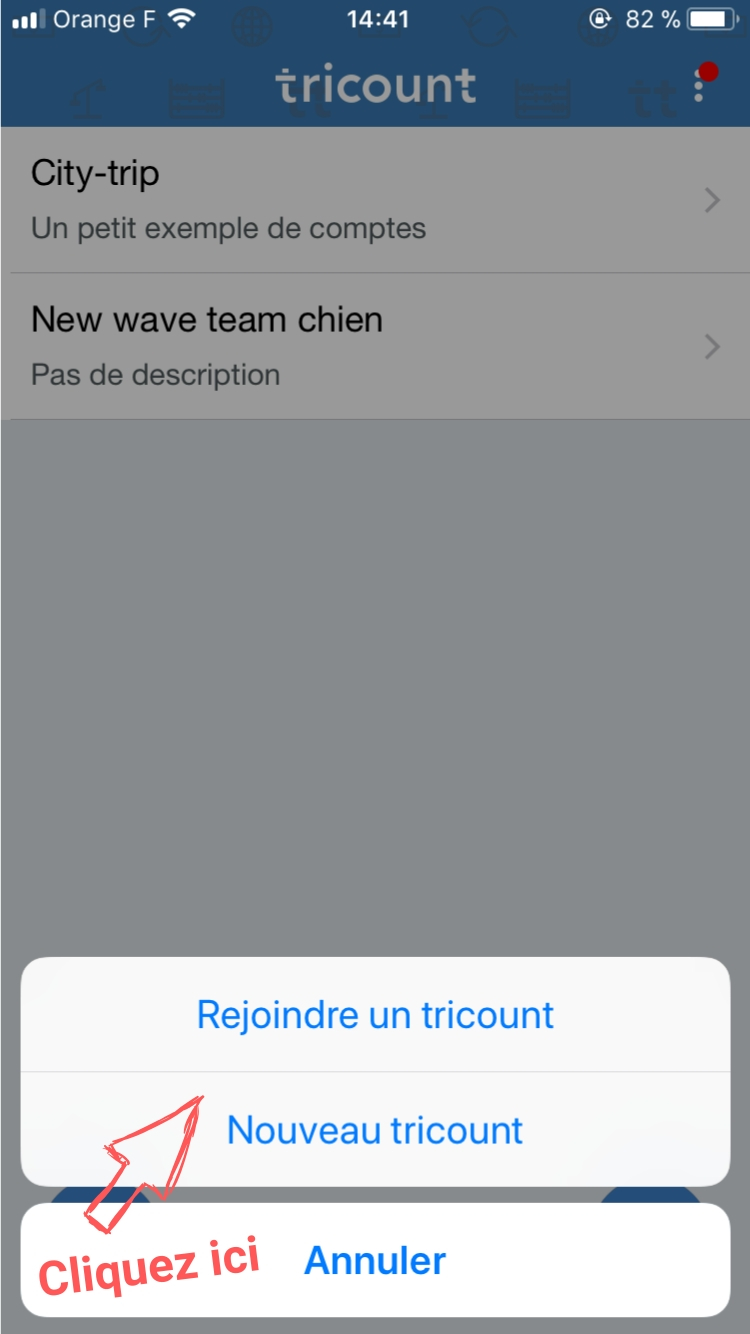
Task: Choose Rejoindre un tricount
Action: [x=375, y=1014]
